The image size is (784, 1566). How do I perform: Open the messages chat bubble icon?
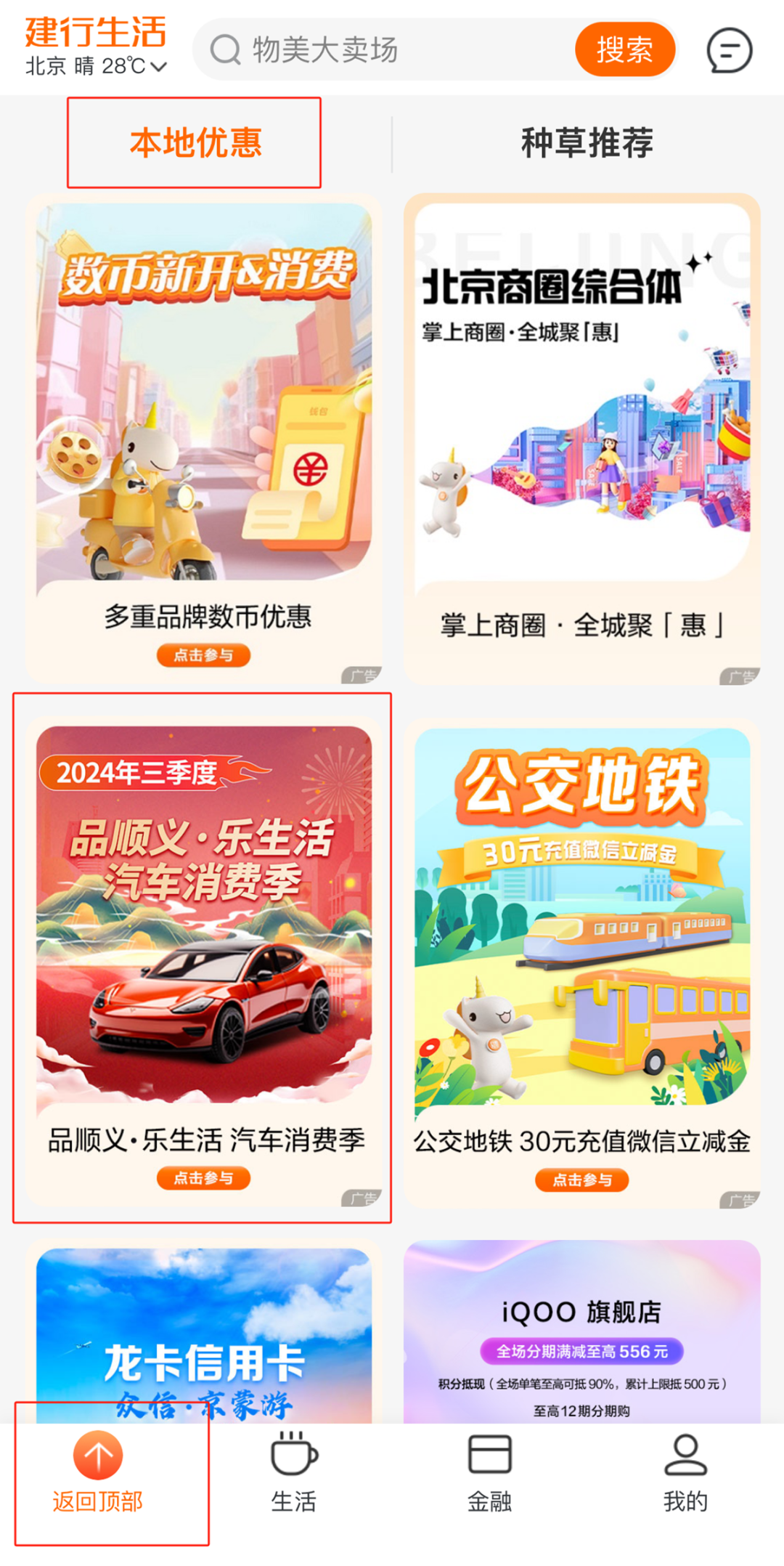point(729,50)
